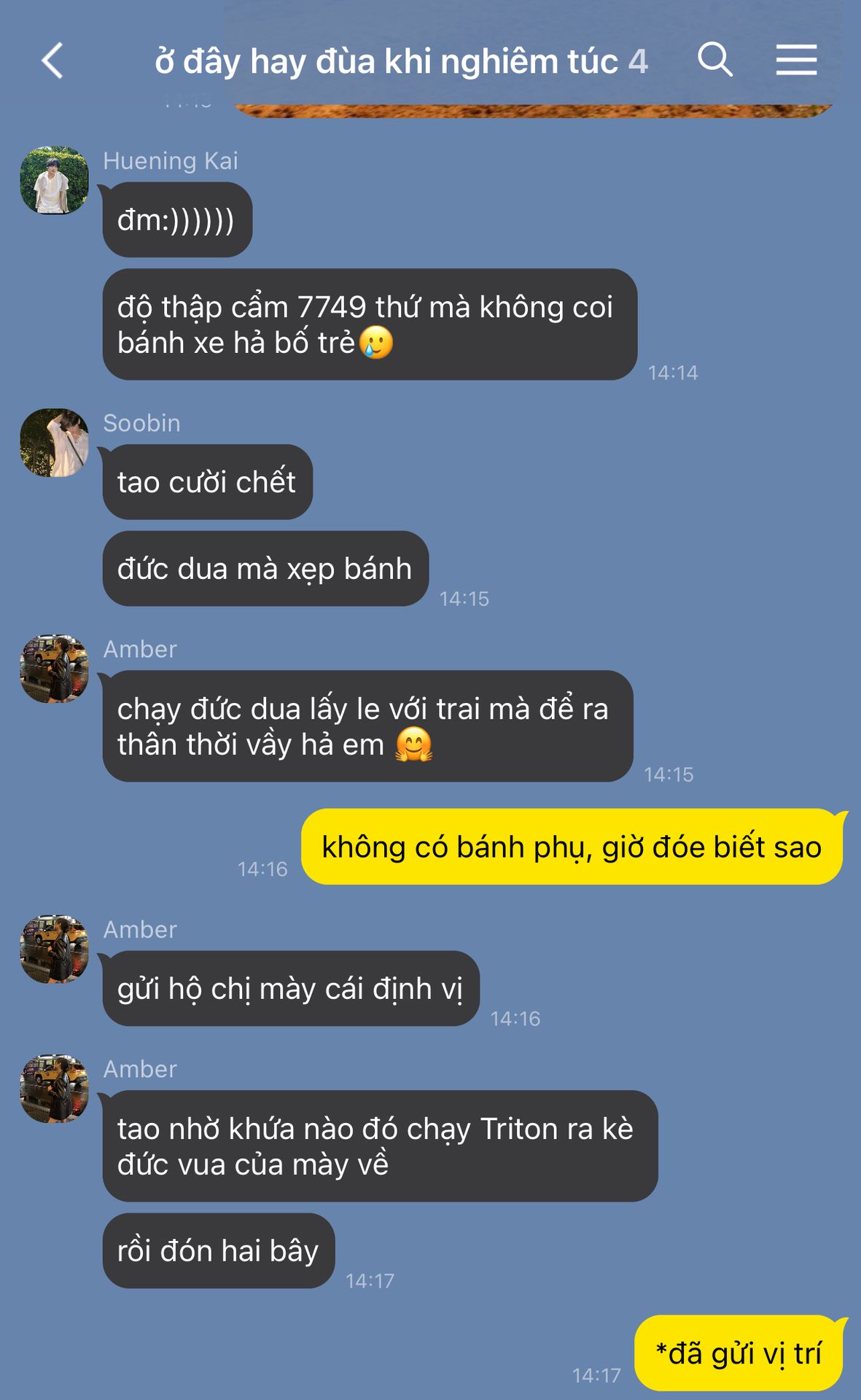Open Amber's avatar beside the 14:15 message

tap(54, 669)
